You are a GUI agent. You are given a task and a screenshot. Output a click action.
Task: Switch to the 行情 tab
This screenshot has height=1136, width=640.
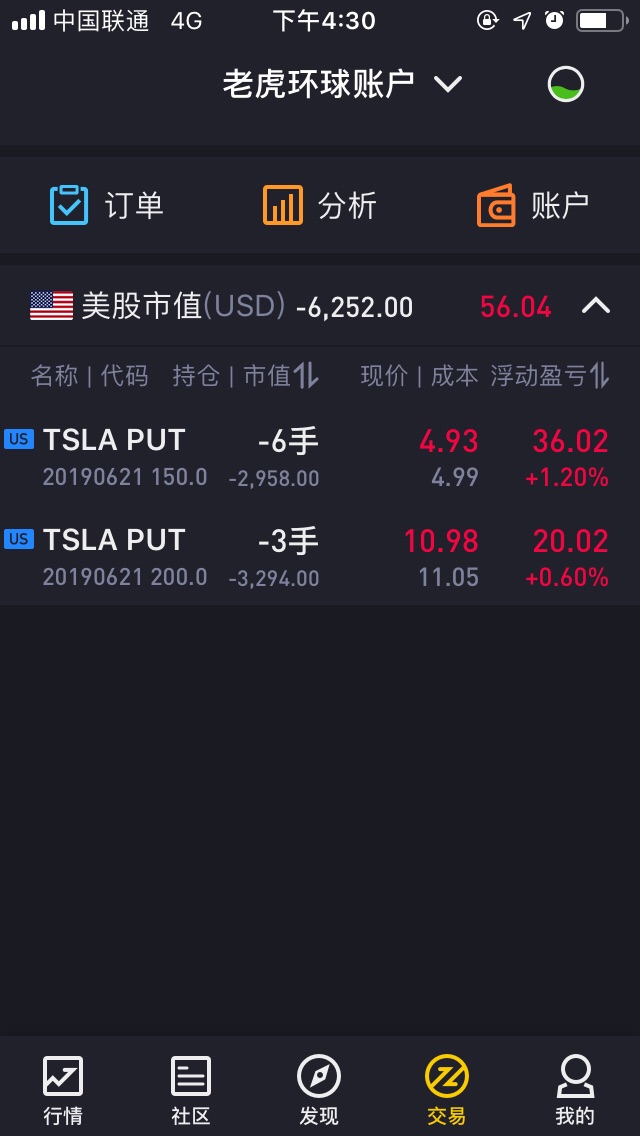click(63, 1090)
